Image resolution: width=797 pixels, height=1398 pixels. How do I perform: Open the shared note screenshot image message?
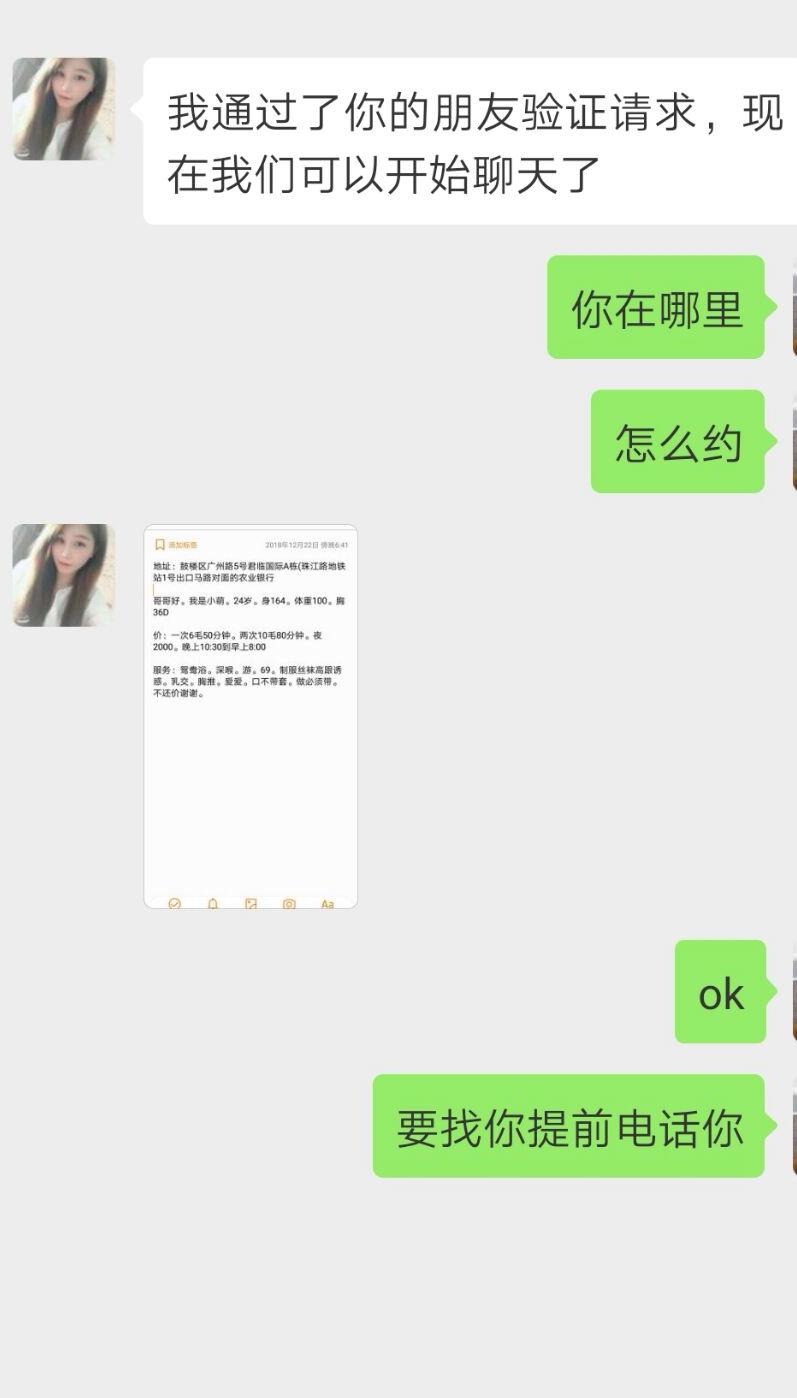click(250, 716)
